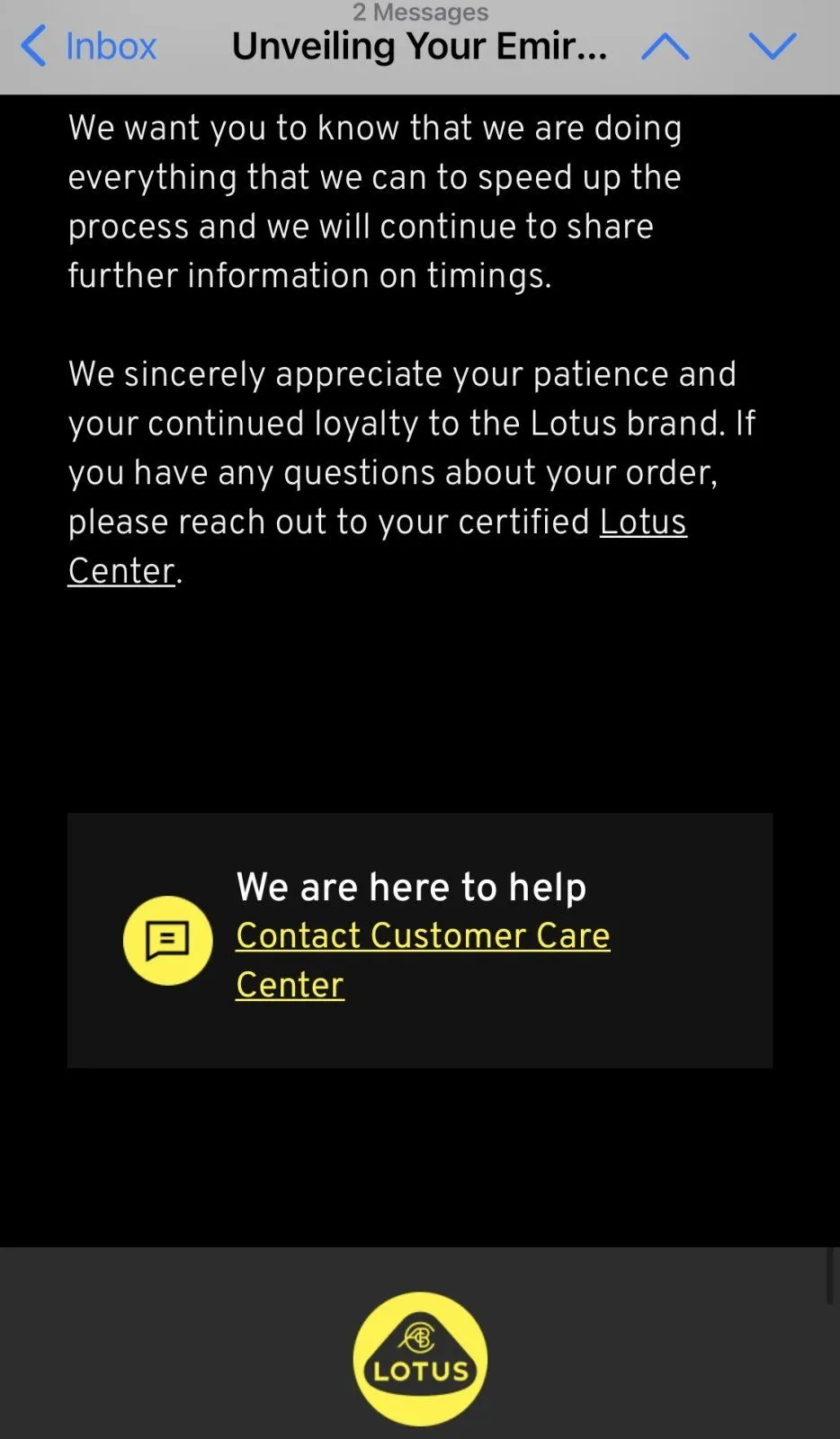Open Contact Customer Care Center link

pyautogui.click(x=423, y=936)
